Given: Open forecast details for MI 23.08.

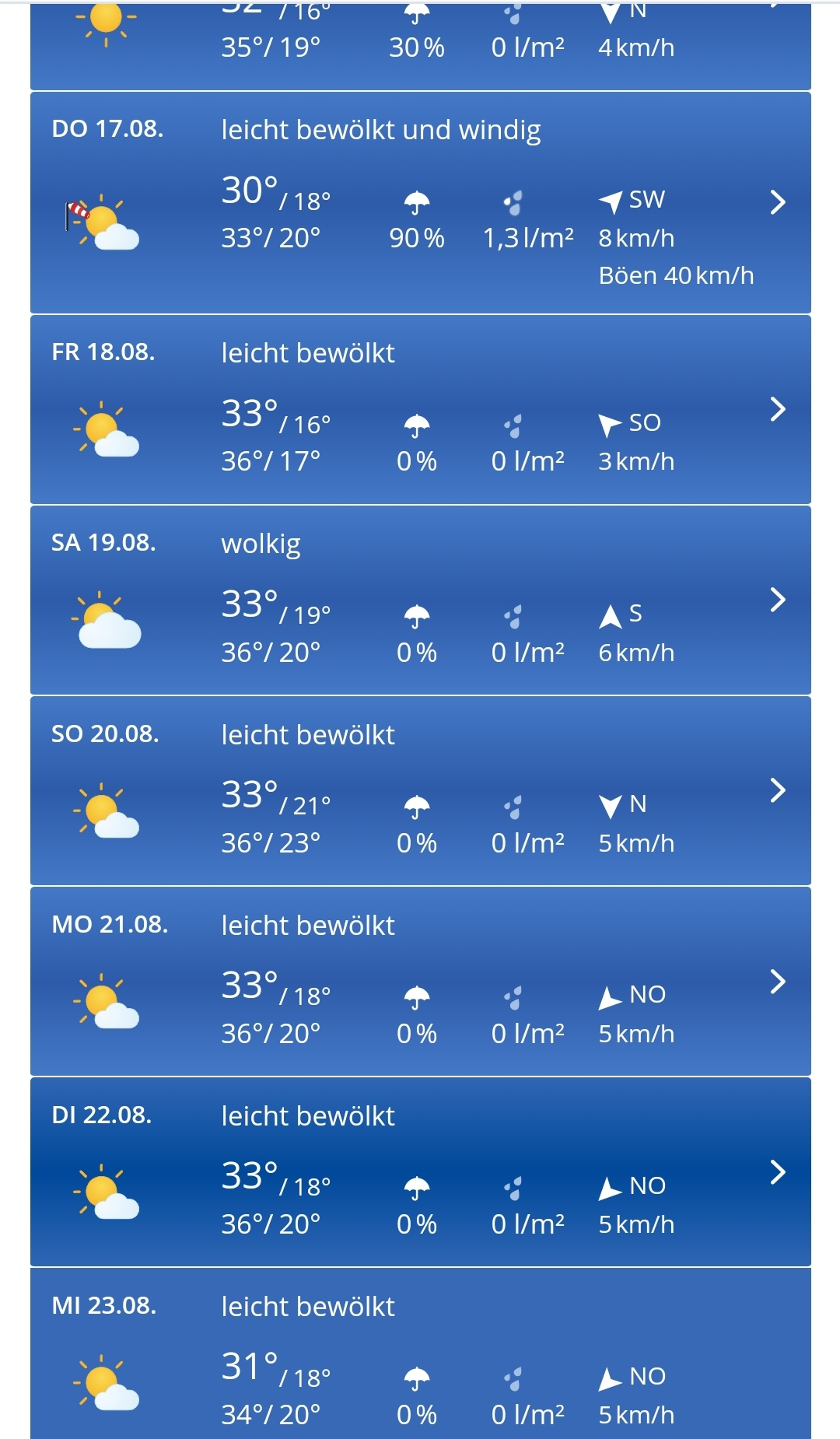Looking at the screenshot, I should pos(420,1357).
